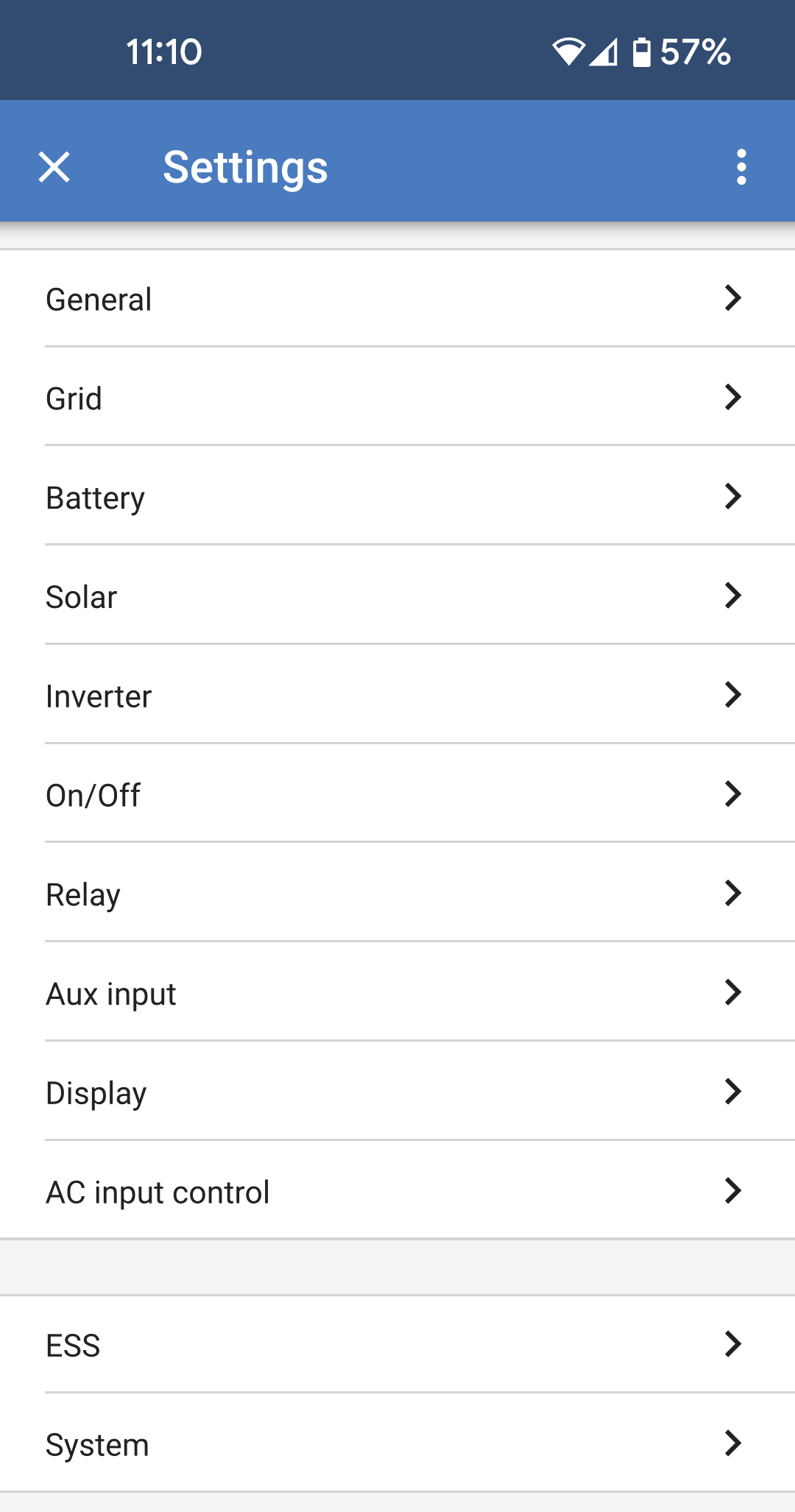Click the clock showing 11:10
This screenshot has width=795, height=1512.
(x=162, y=52)
